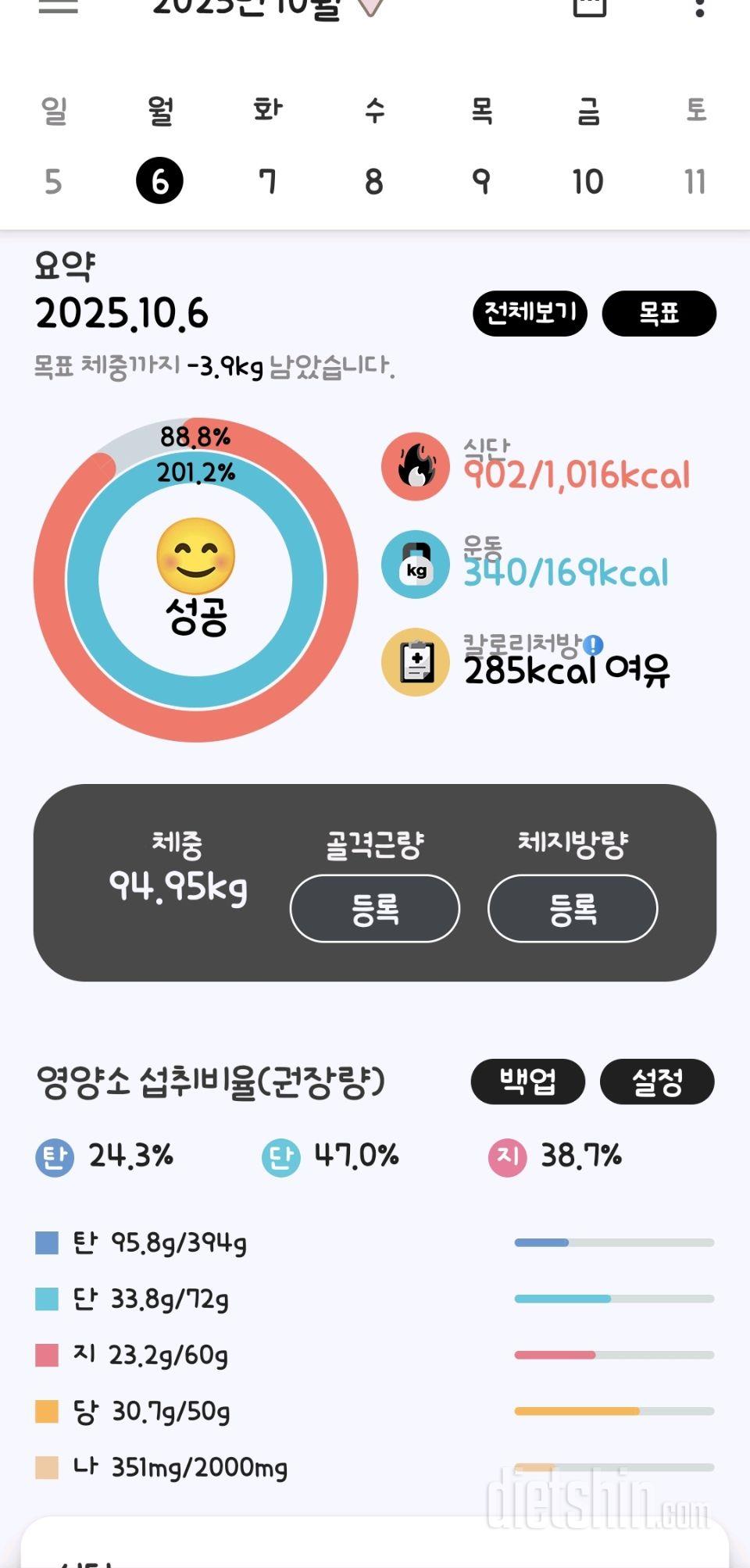The height and width of the screenshot is (1568, 750).
Task: Pick Friday the 10th date
Action: coord(587,182)
